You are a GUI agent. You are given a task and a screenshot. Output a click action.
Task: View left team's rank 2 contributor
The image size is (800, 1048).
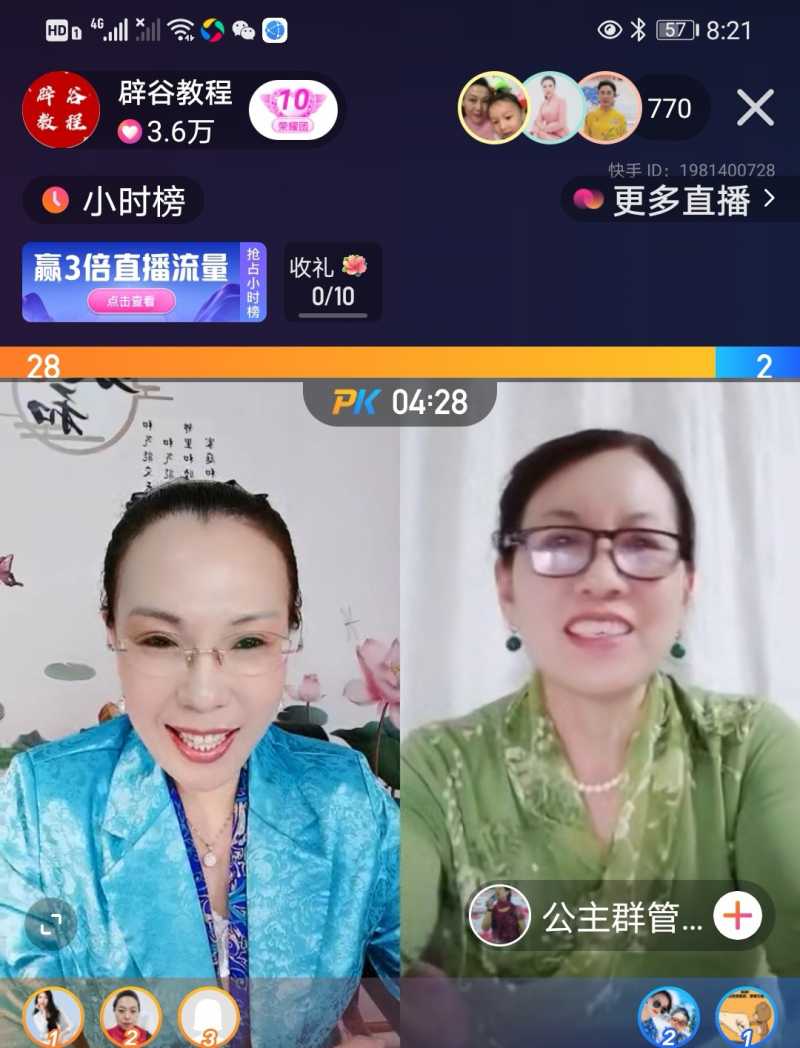click(131, 1016)
